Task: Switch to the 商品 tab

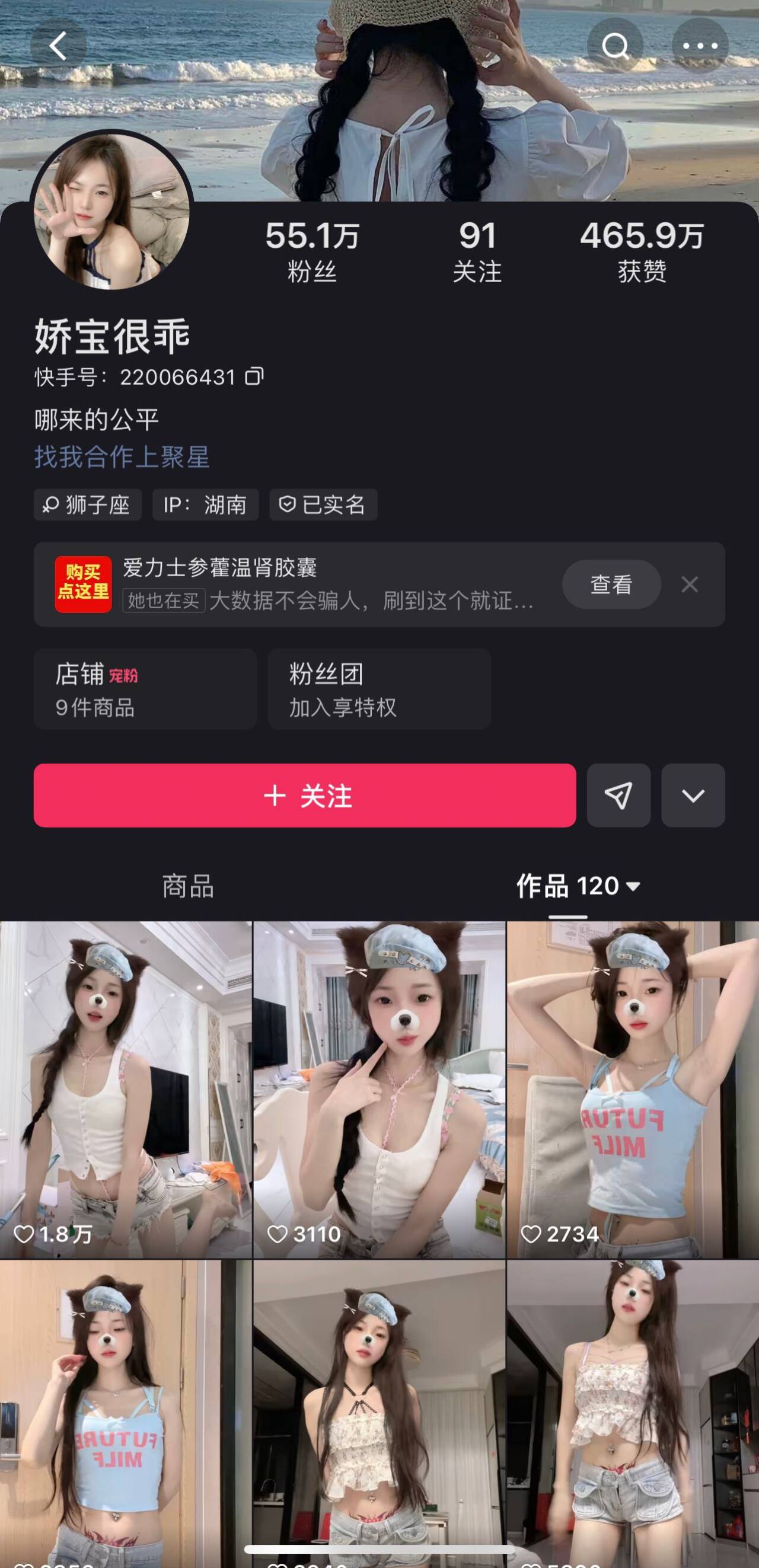Action: pos(188,886)
